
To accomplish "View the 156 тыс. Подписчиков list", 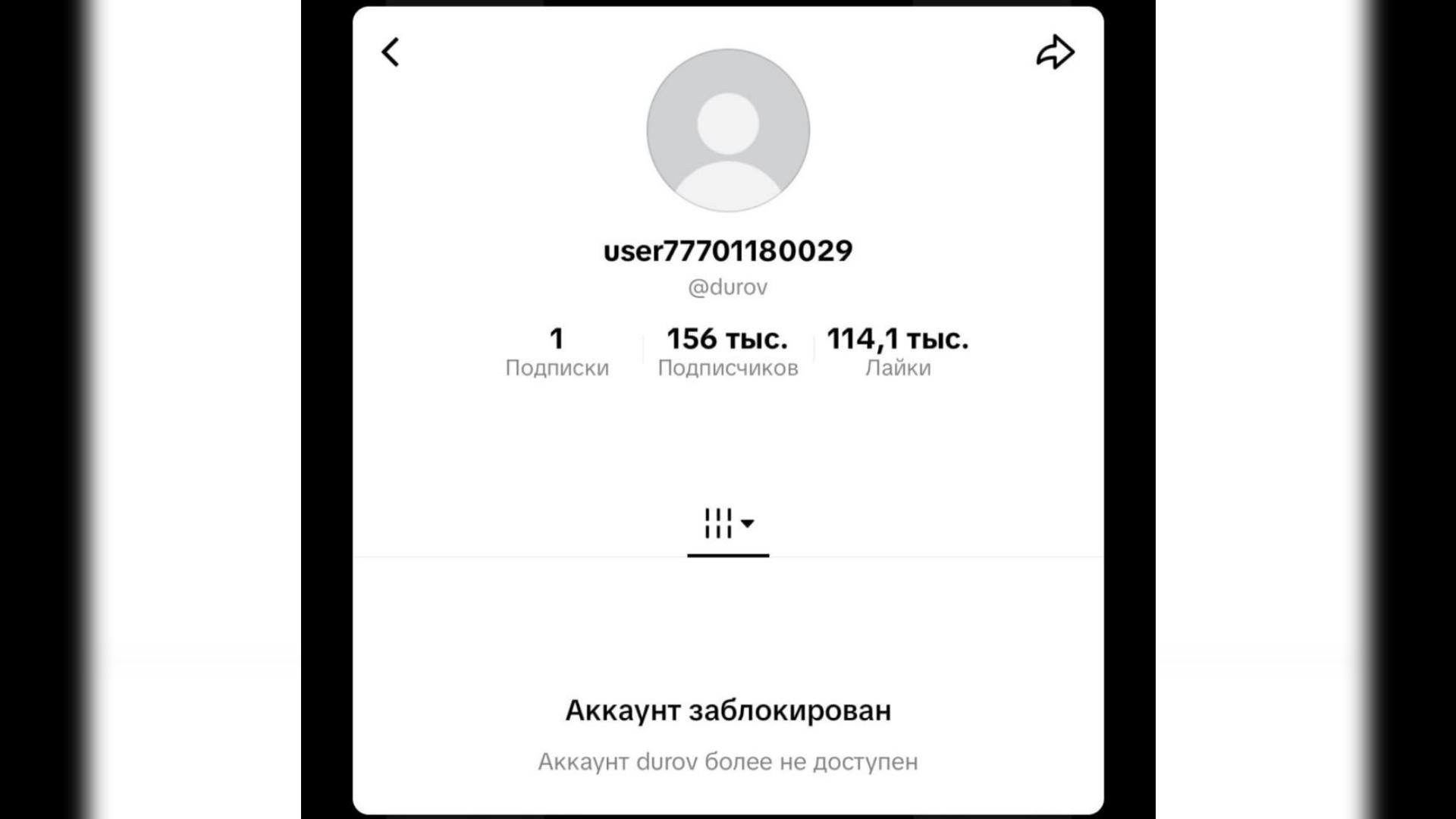I will point(727,352).
